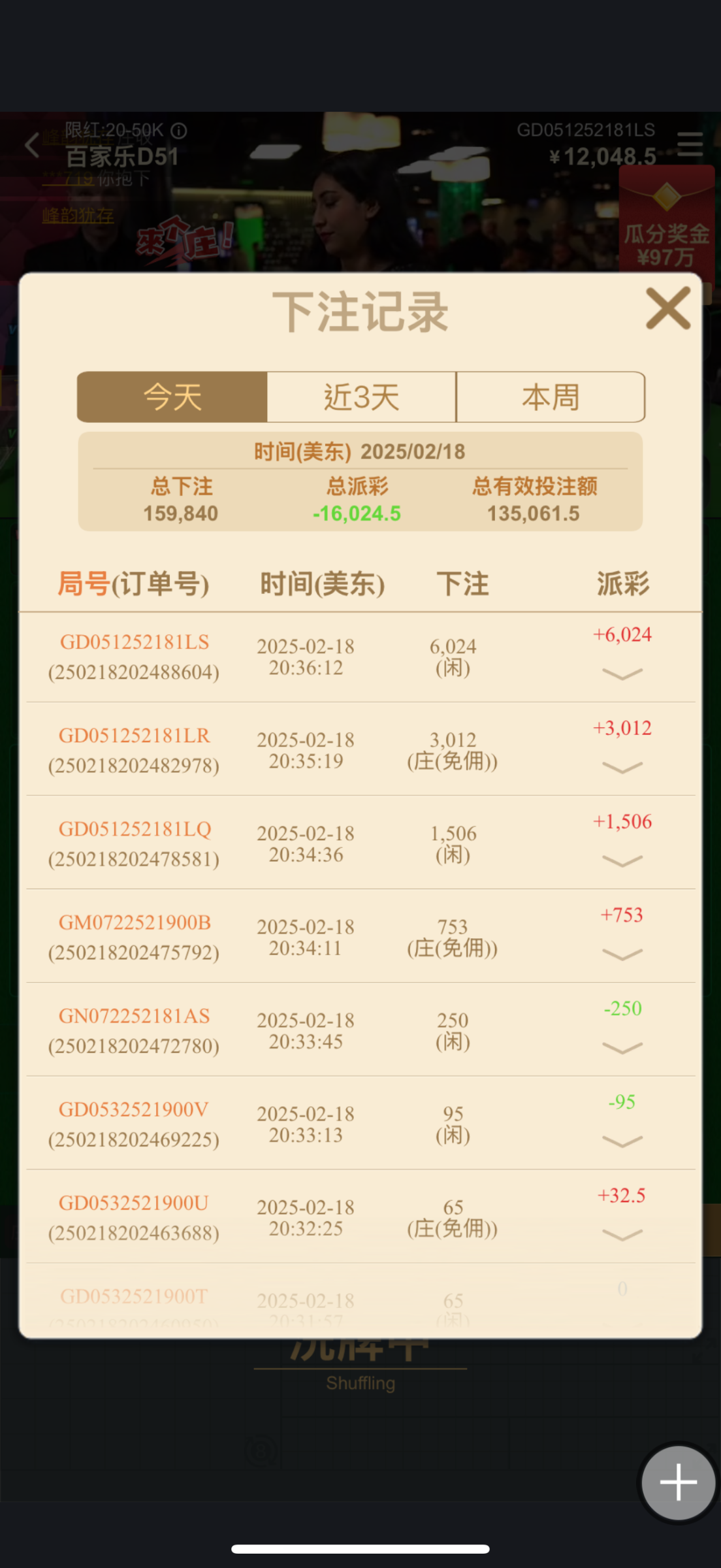The height and width of the screenshot is (1568, 721).
Task: Expand details for the +753 payout row
Action: click(x=622, y=955)
